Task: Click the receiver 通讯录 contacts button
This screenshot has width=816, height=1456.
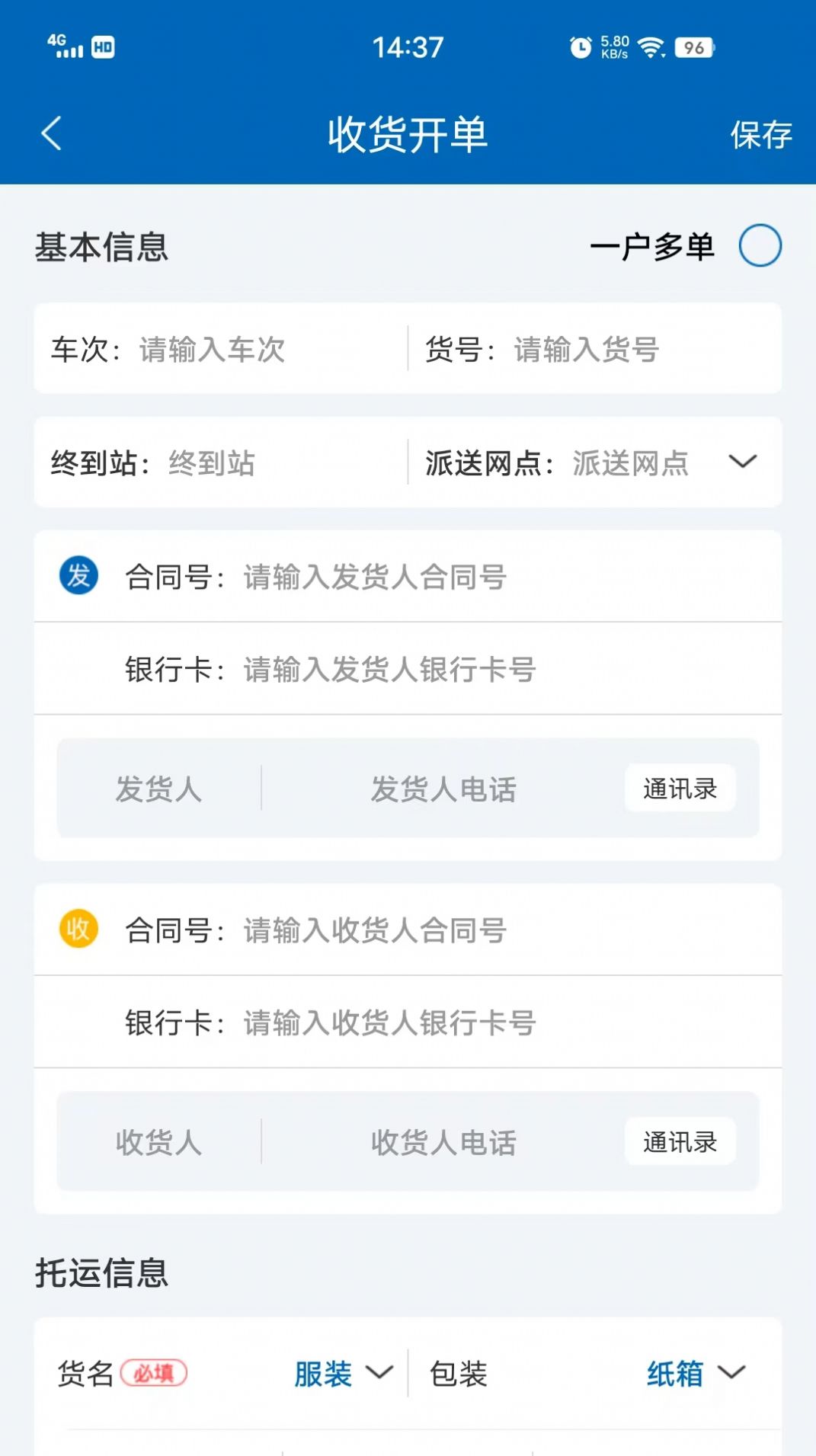Action: pos(680,1142)
